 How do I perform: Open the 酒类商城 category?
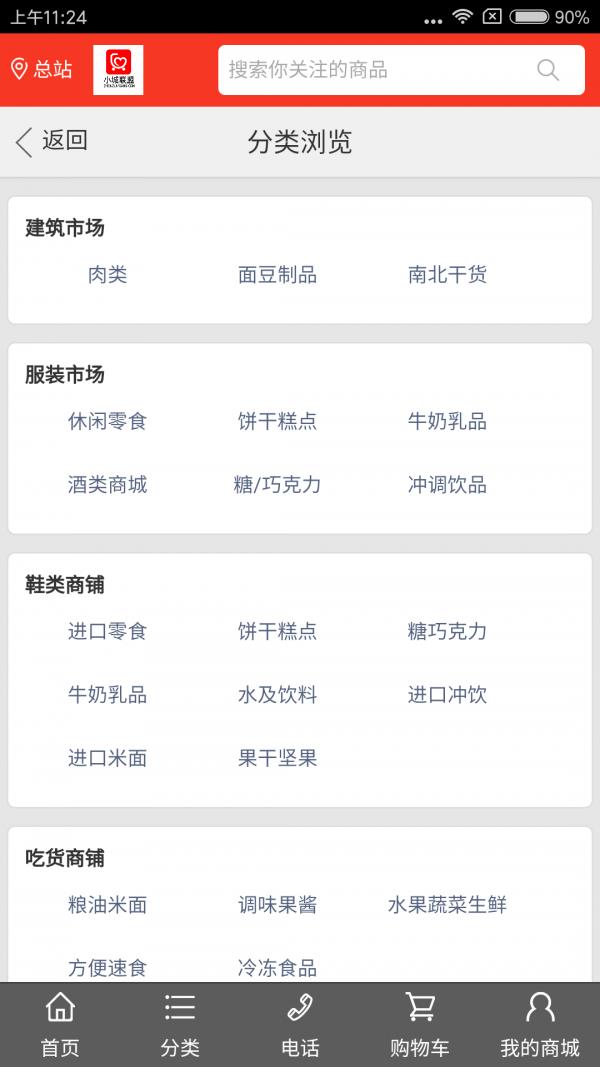(x=107, y=485)
